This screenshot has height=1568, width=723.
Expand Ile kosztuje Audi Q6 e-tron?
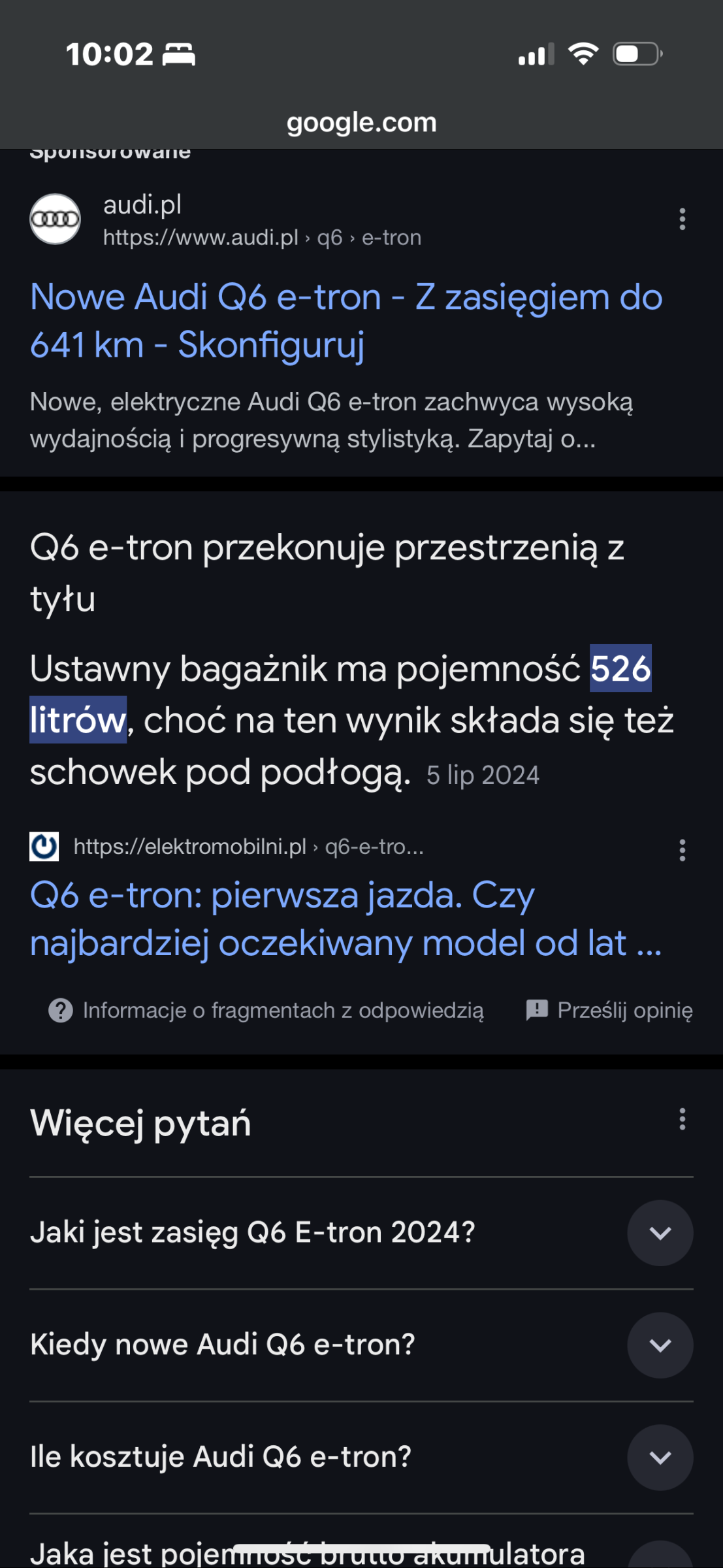(361, 1458)
